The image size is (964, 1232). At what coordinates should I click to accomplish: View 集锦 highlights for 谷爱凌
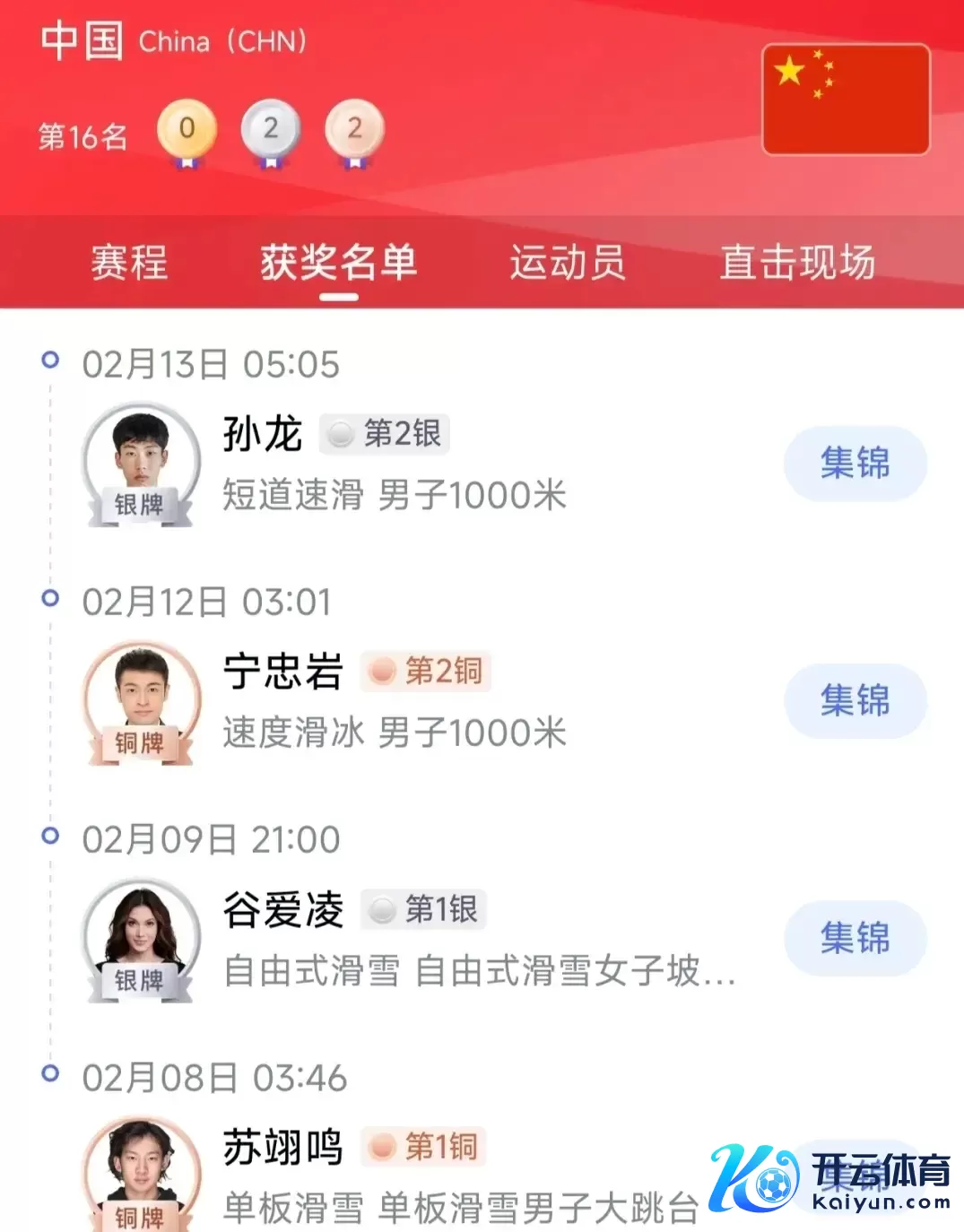855,939
